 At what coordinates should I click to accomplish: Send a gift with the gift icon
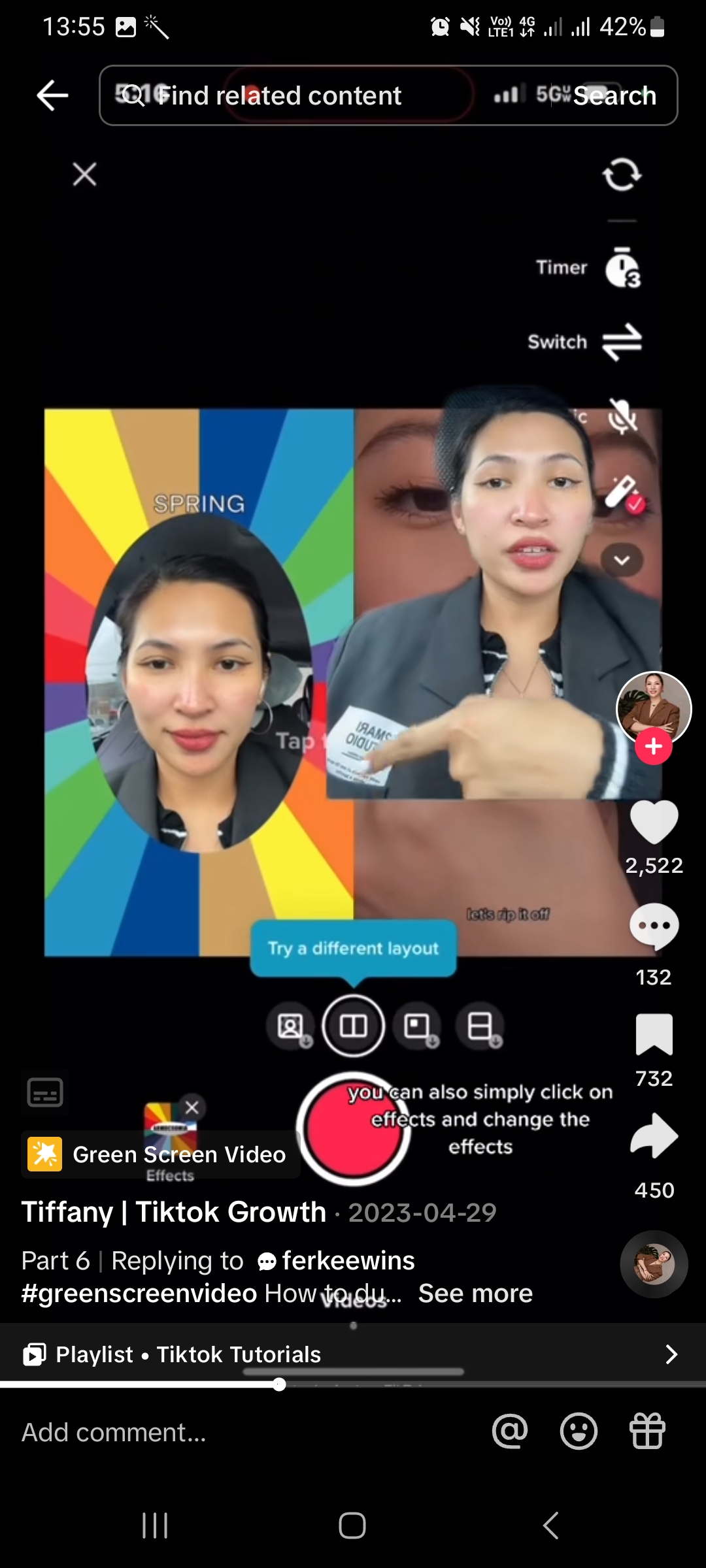(647, 1432)
